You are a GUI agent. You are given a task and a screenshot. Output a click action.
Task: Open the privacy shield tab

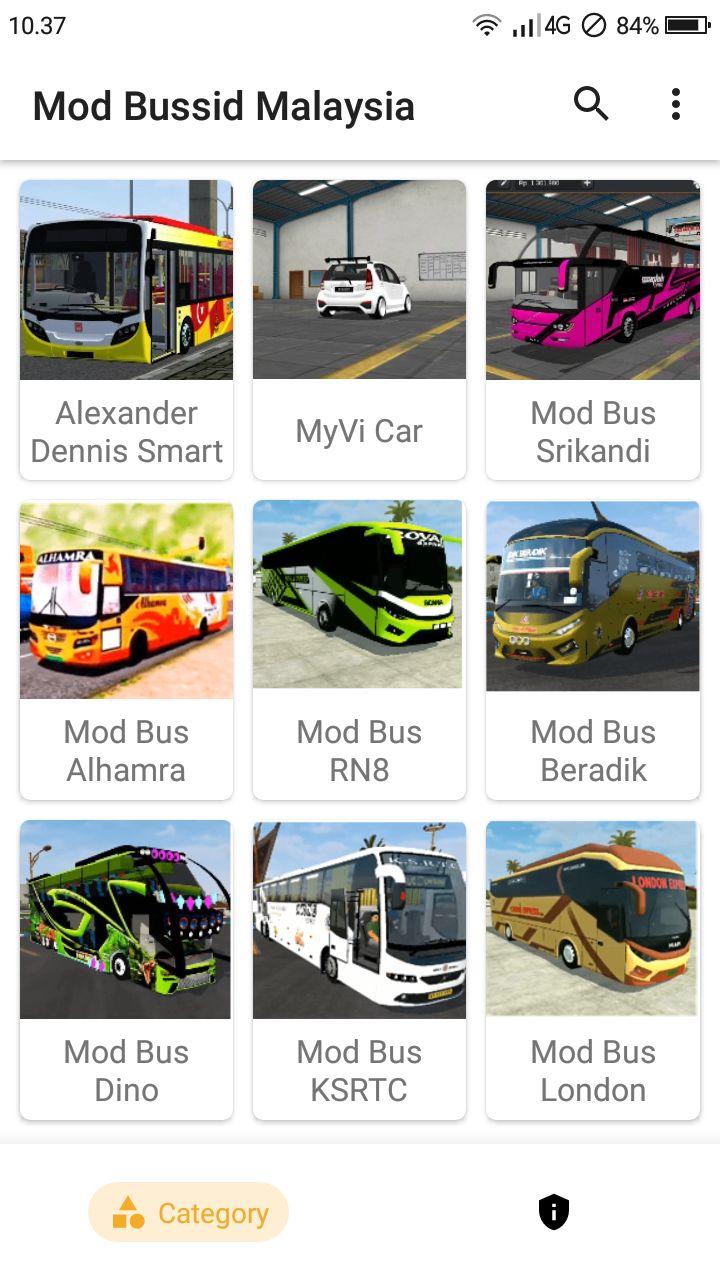coord(553,1213)
